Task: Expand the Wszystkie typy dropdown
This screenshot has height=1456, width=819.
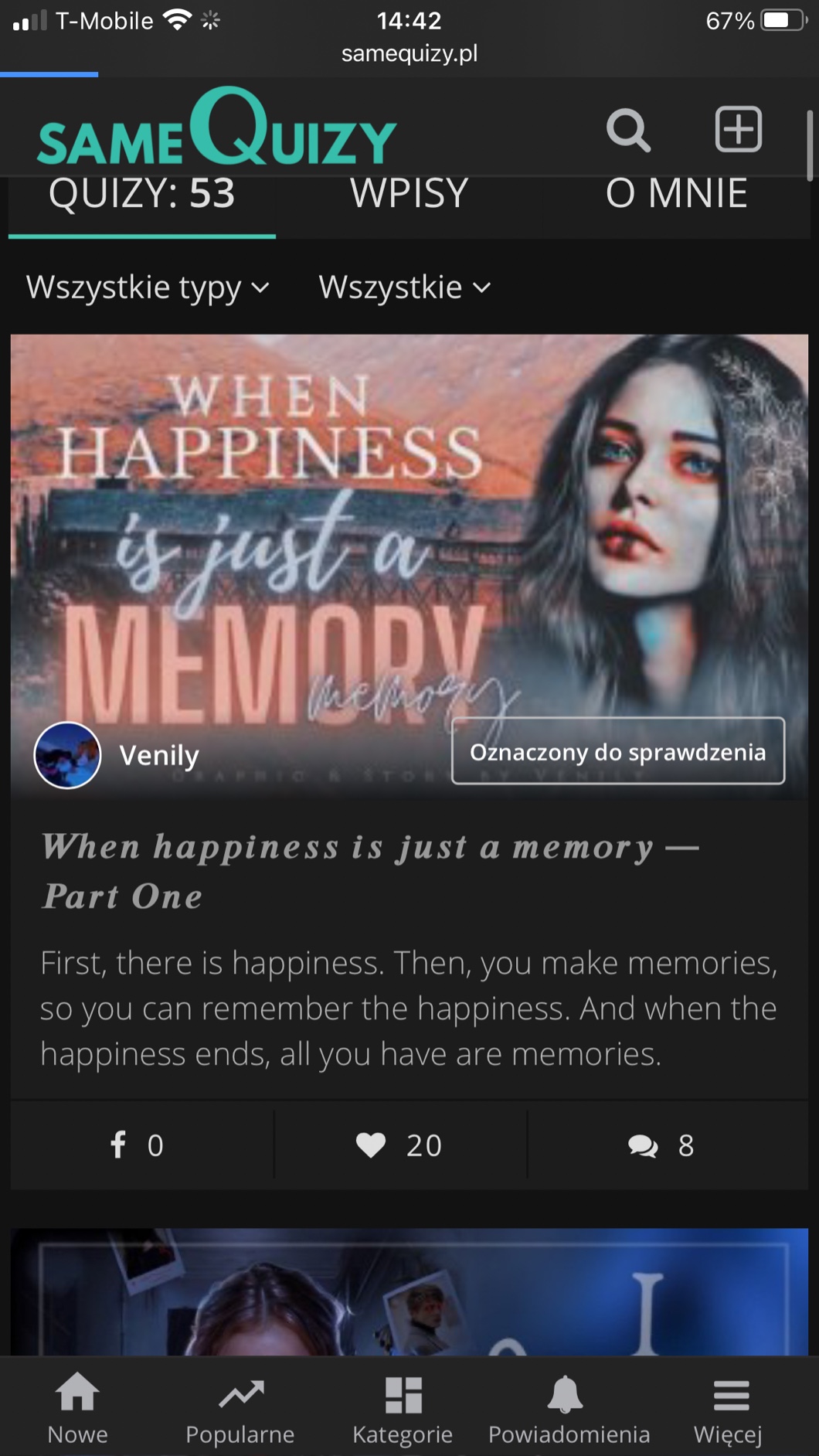Action: coord(147,287)
